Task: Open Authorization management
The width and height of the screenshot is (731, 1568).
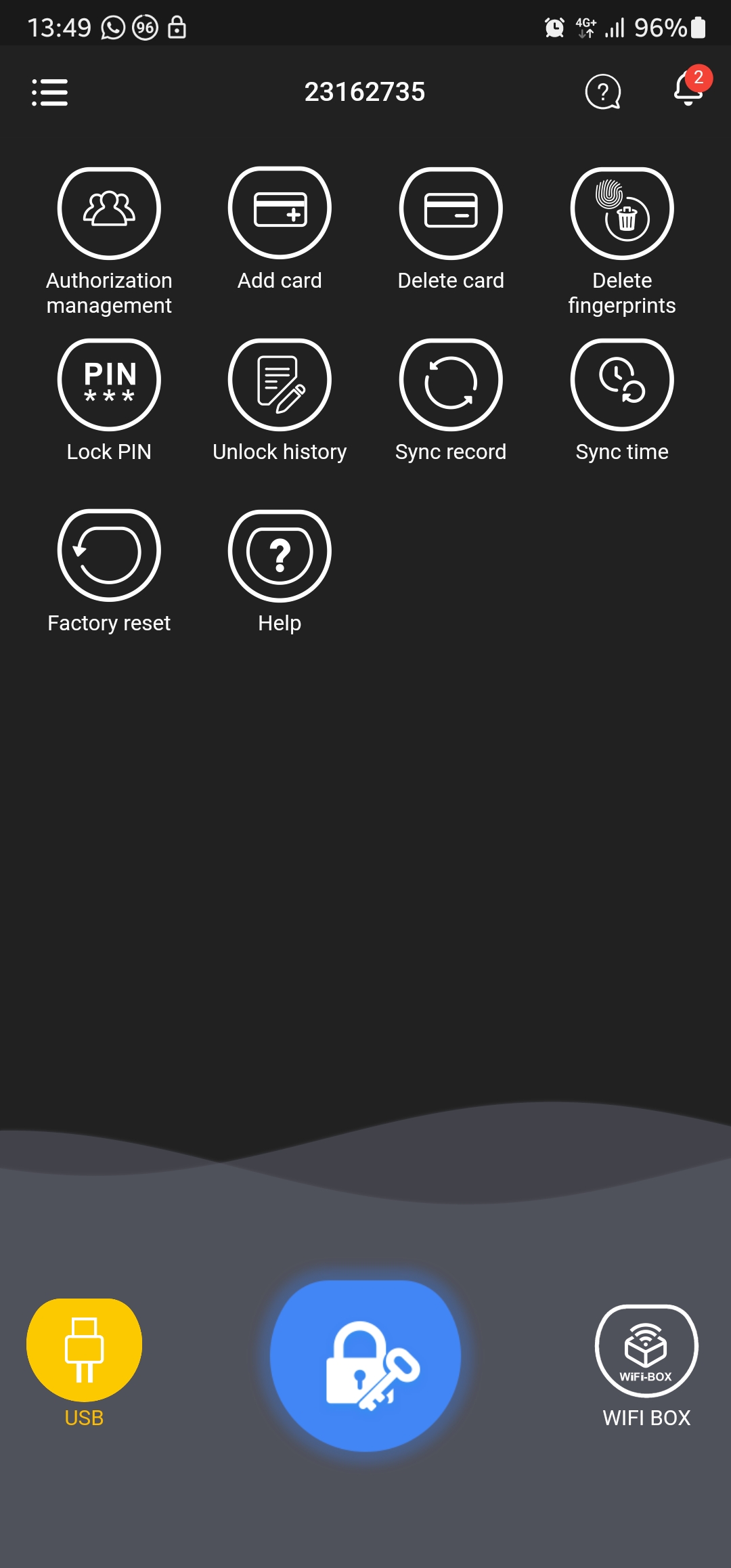Action: click(x=109, y=214)
